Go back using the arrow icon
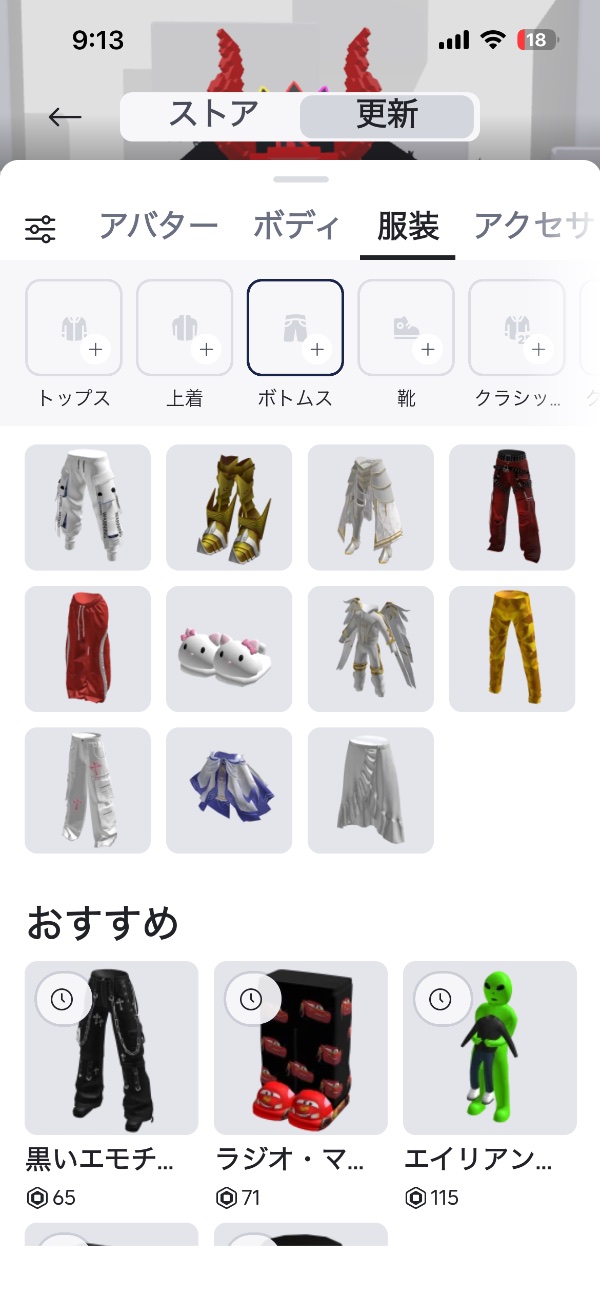Image resolution: width=600 pixels, height=1298 pixels. tap(65, 117)
